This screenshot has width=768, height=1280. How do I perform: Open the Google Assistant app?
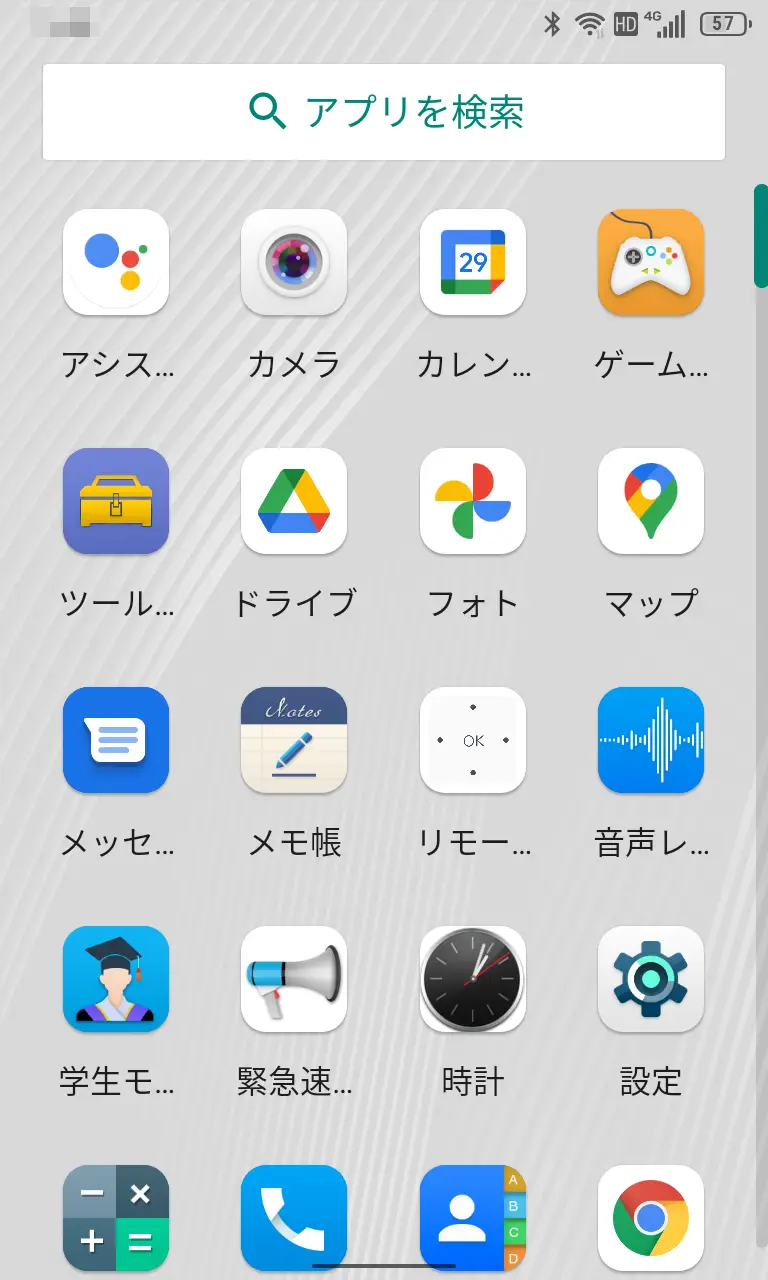click(x=116, y=262)
